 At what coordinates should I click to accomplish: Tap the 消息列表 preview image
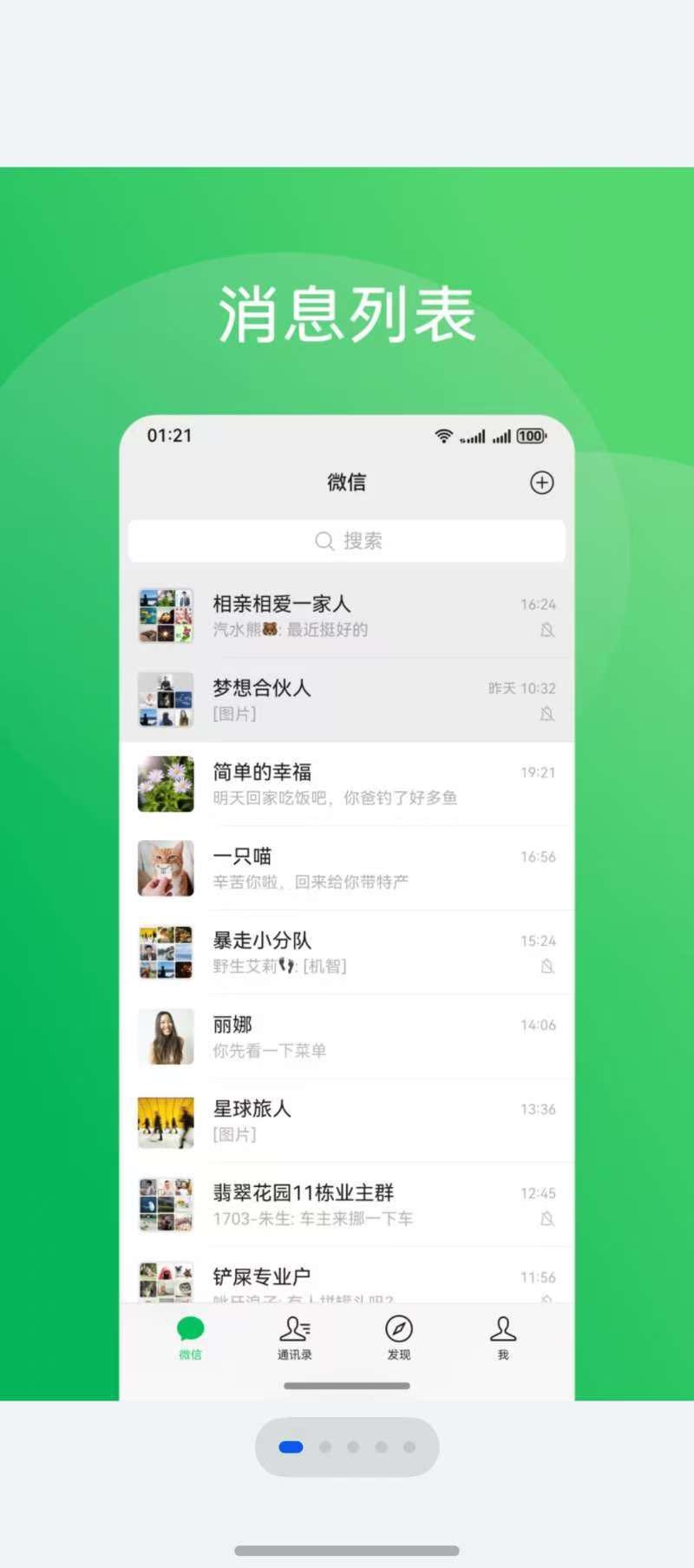pos(347,781)
